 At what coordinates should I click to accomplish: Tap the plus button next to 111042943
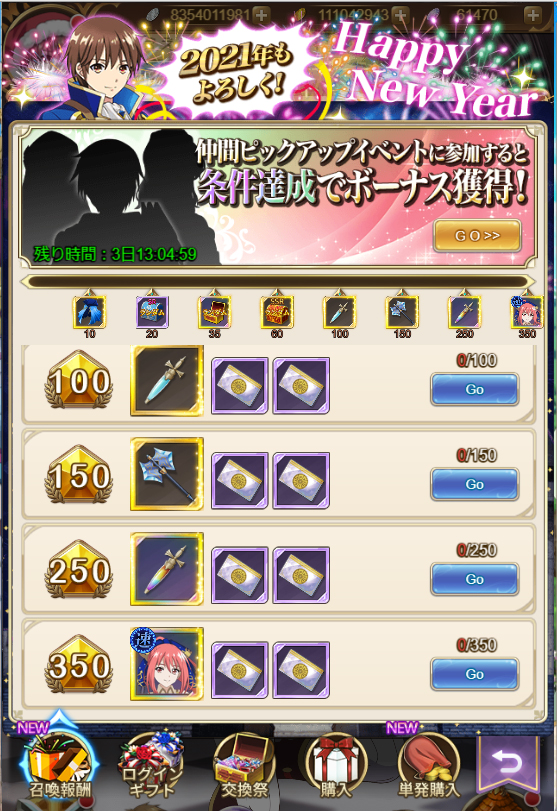[399, 15]
